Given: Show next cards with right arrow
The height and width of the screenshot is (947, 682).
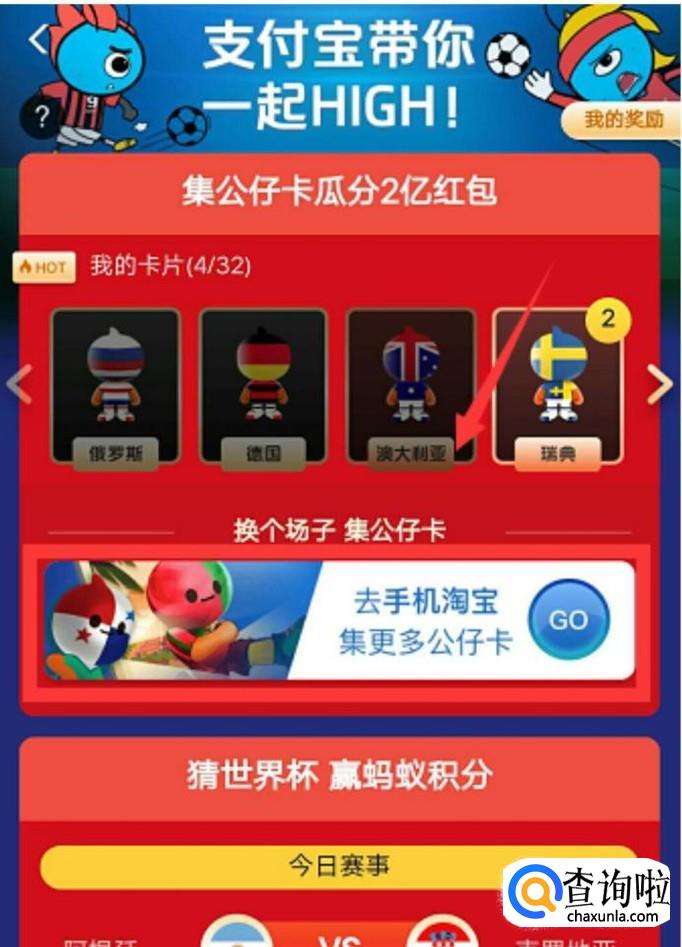Looking at the screenshot, I should click(x=660, y=384).
